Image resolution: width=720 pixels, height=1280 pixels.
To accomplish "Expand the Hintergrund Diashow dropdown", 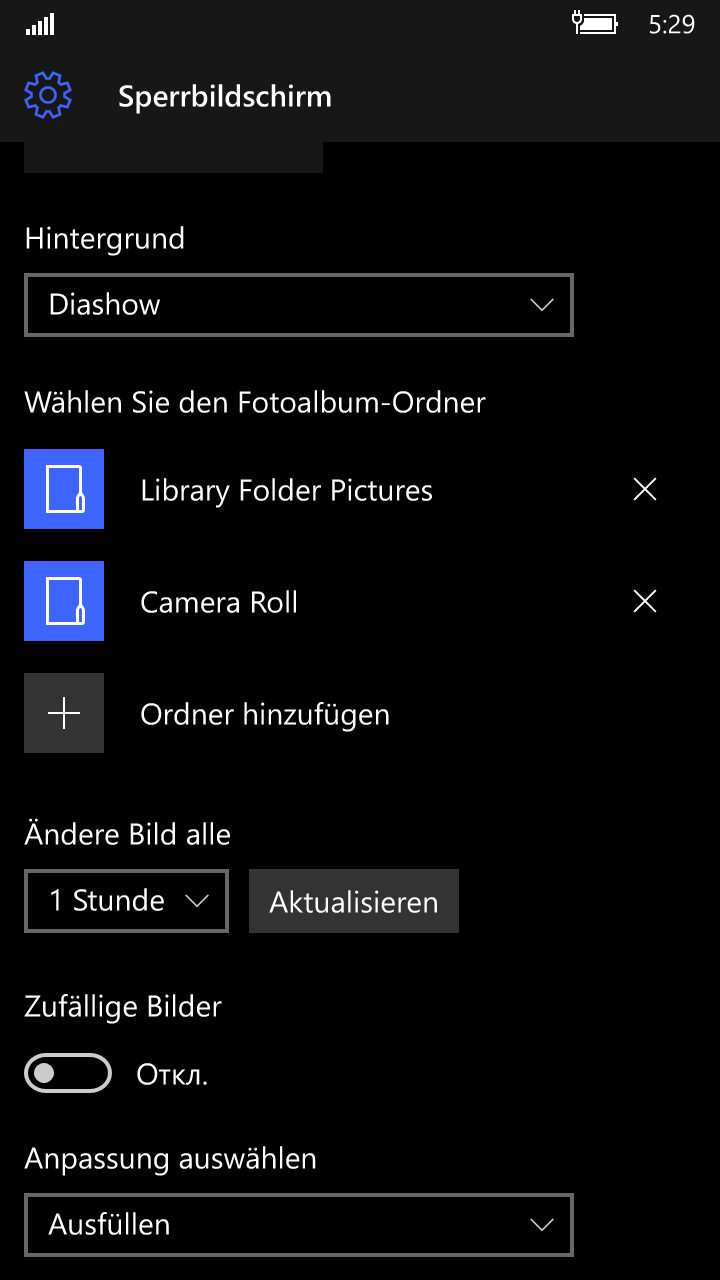I will pos(298,305).
